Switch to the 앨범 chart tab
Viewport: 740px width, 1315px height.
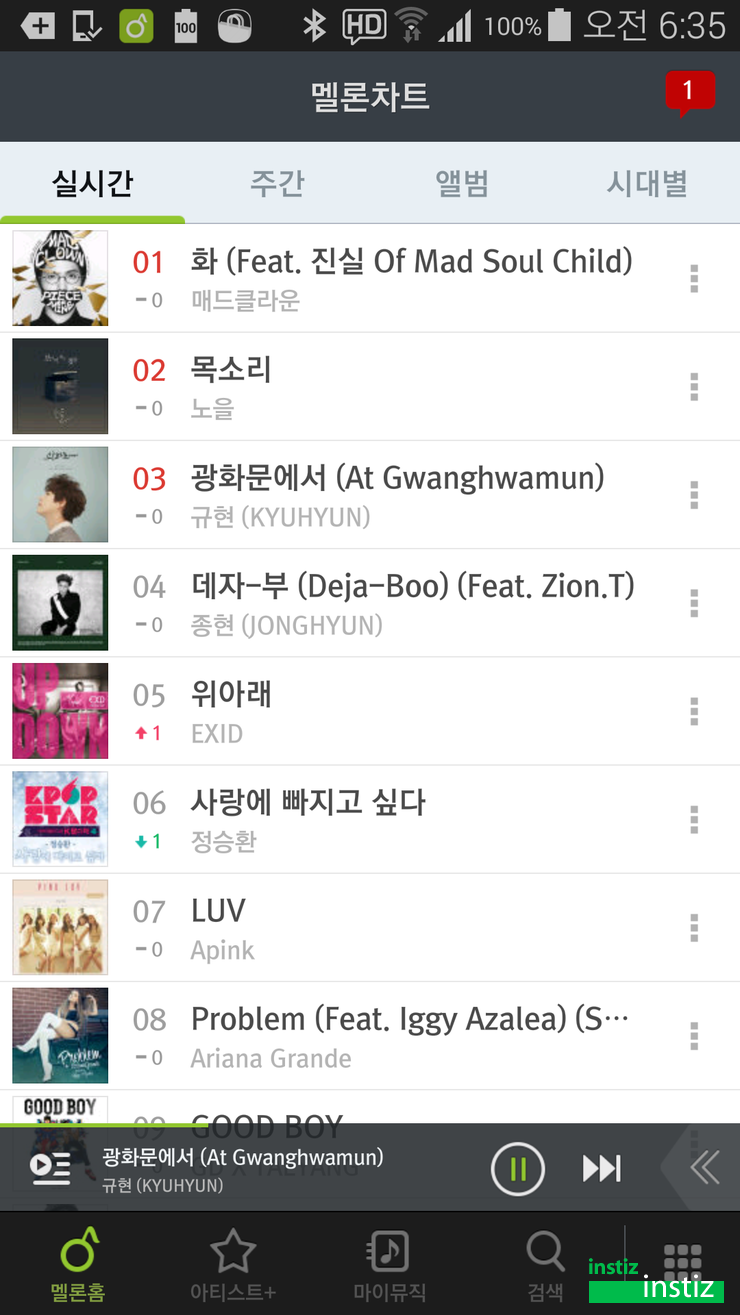tap(462, 184)
